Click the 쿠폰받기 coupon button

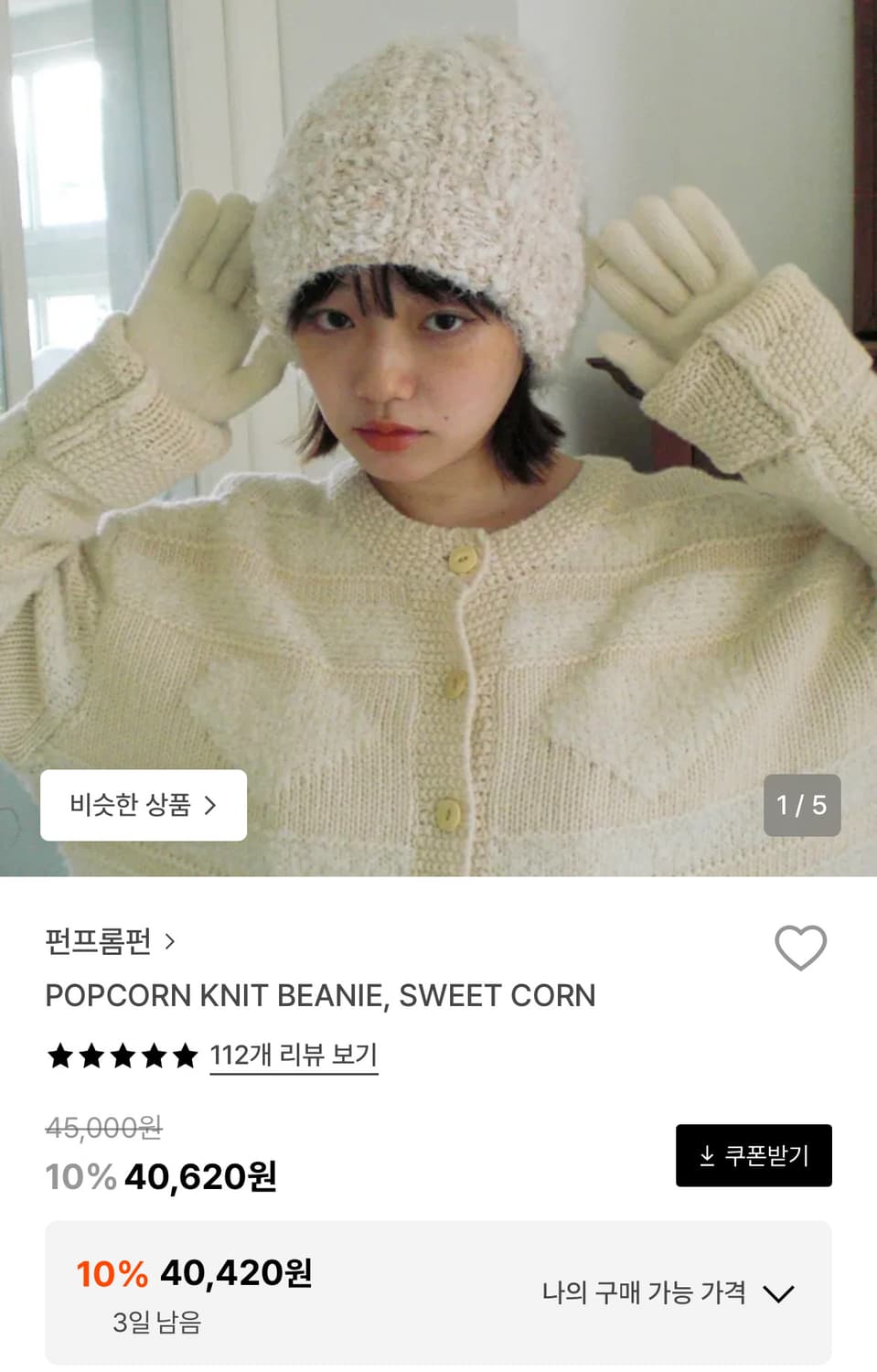click(753, 1154)
